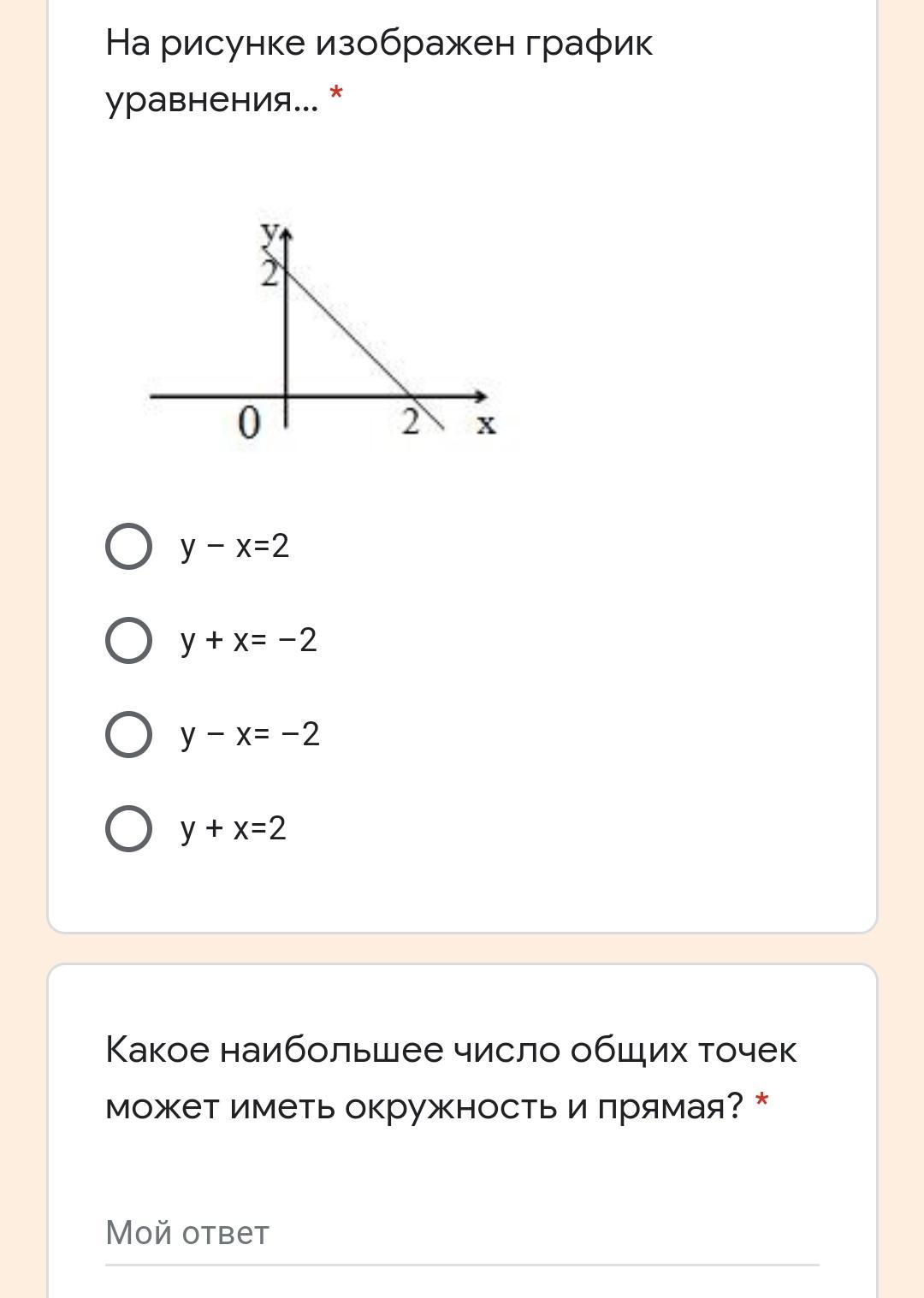The image size is (924, 1298).
Task: Select the answer y − x=2
Action: [x=128, y=546]
